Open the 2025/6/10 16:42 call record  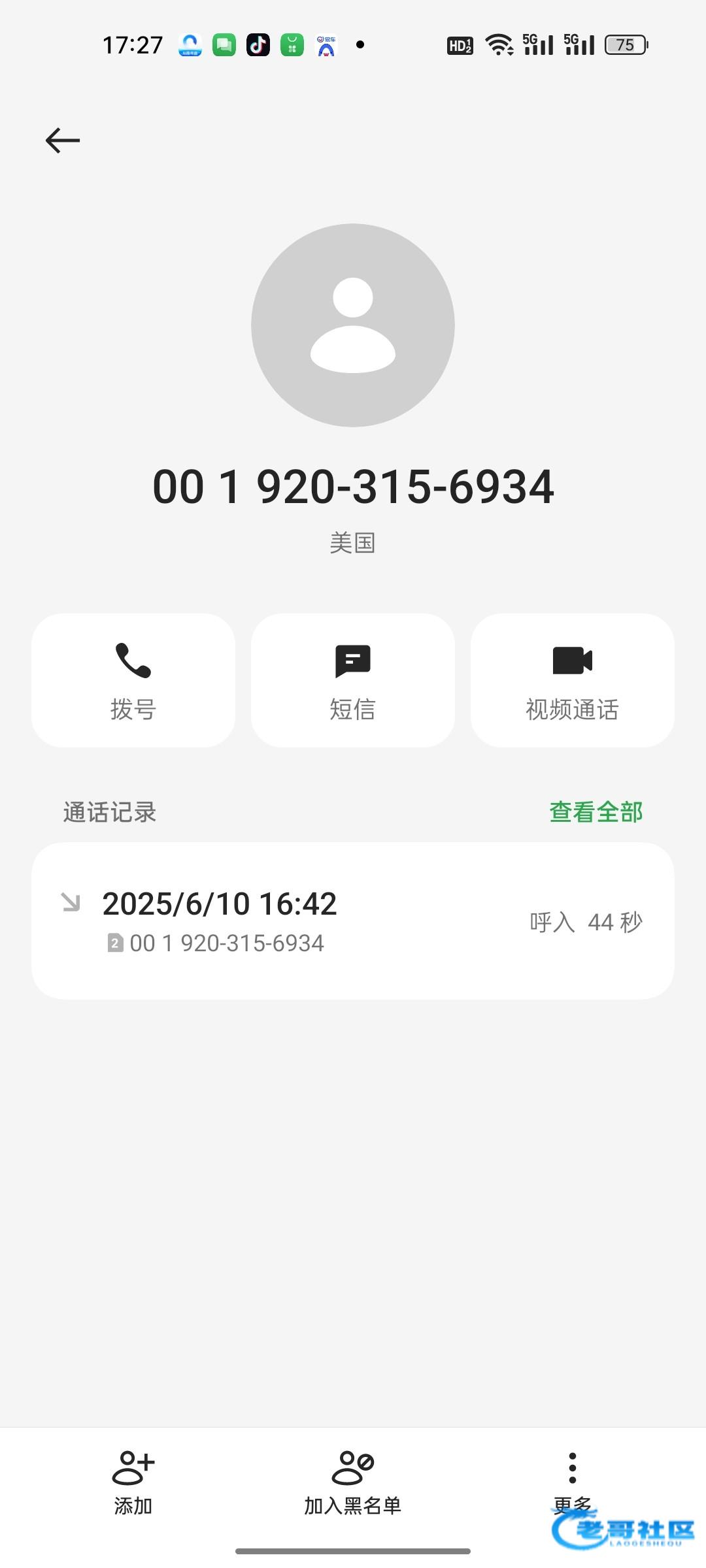click(353, 921)
